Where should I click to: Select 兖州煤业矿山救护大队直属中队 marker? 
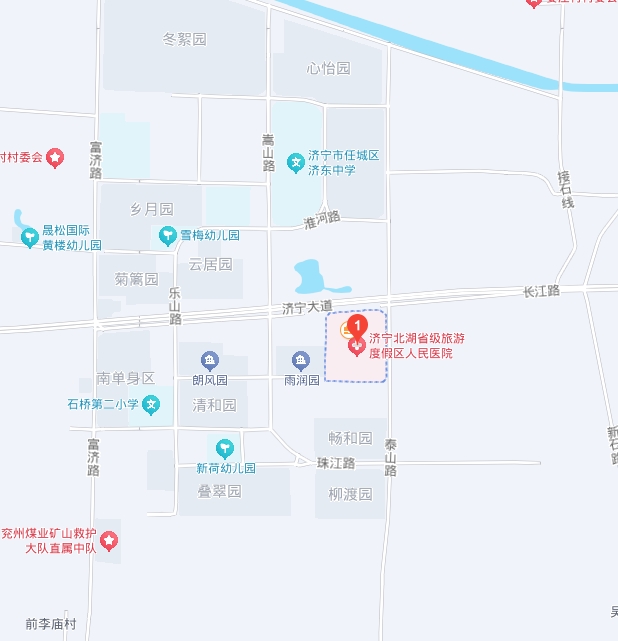(110, 541)
